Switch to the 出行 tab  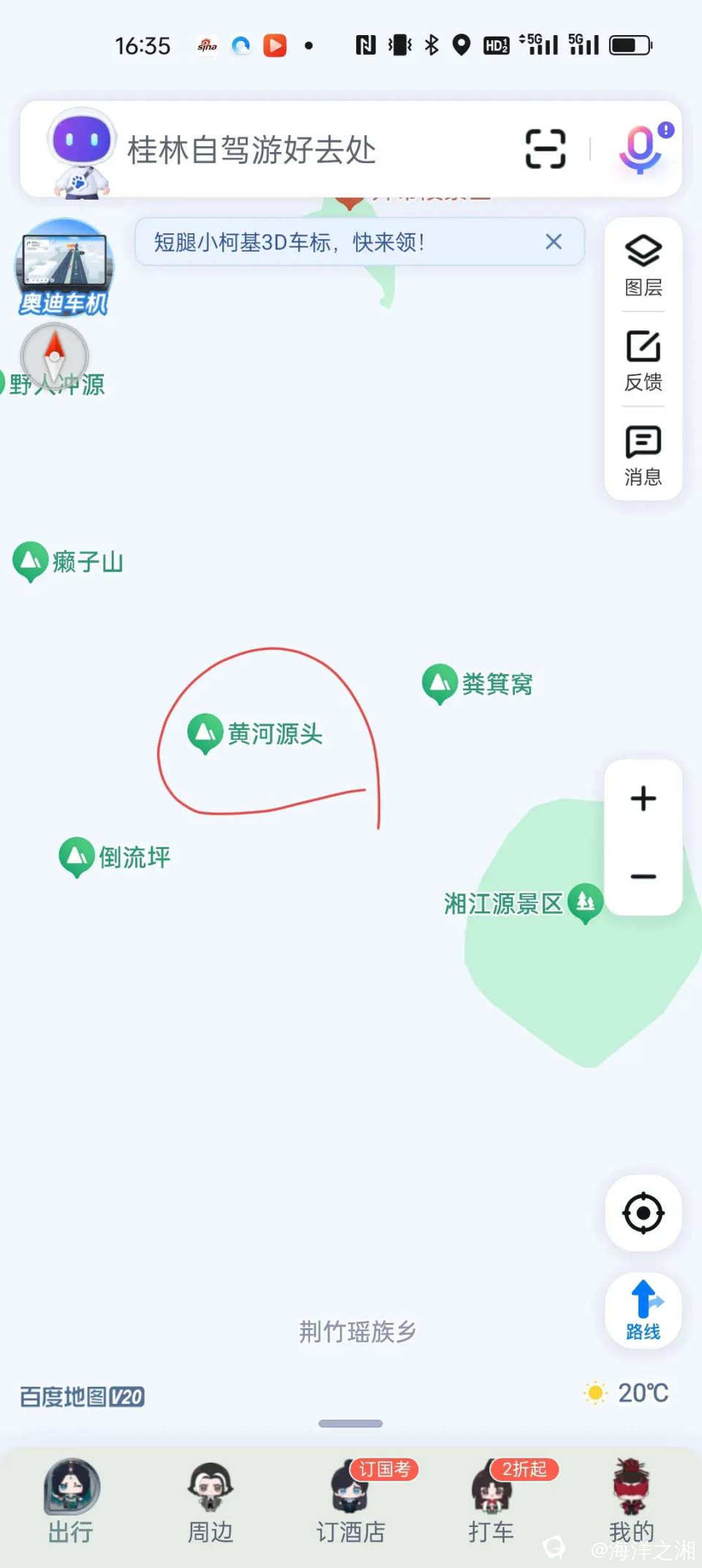[x=71, y=1501]
